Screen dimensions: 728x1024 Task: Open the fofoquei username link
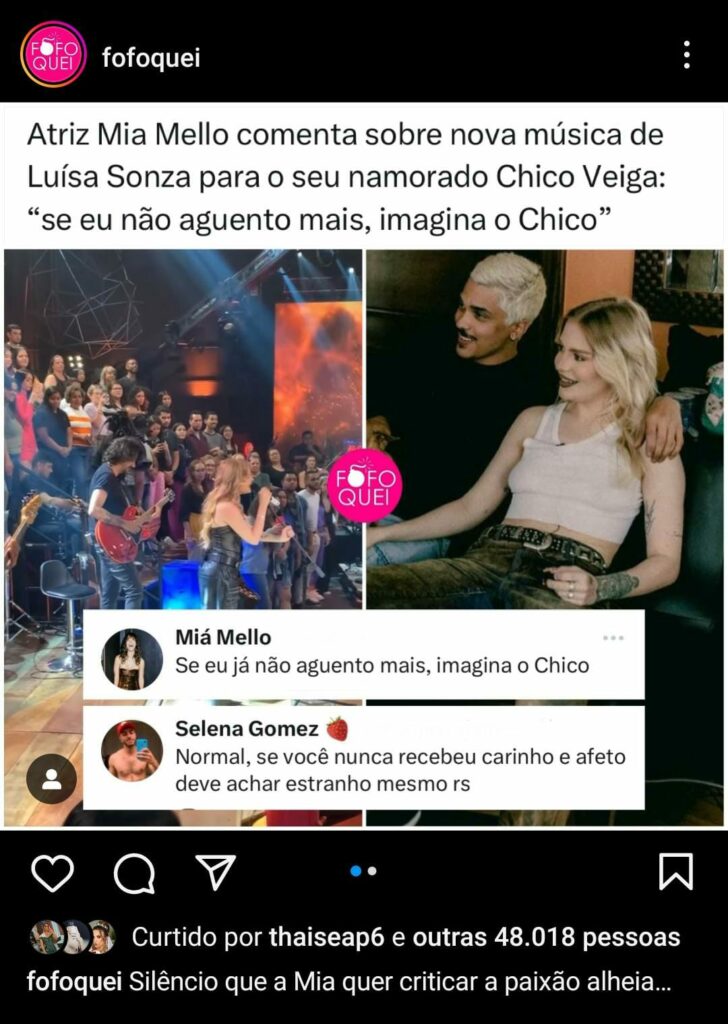click(x=151, y=57)
